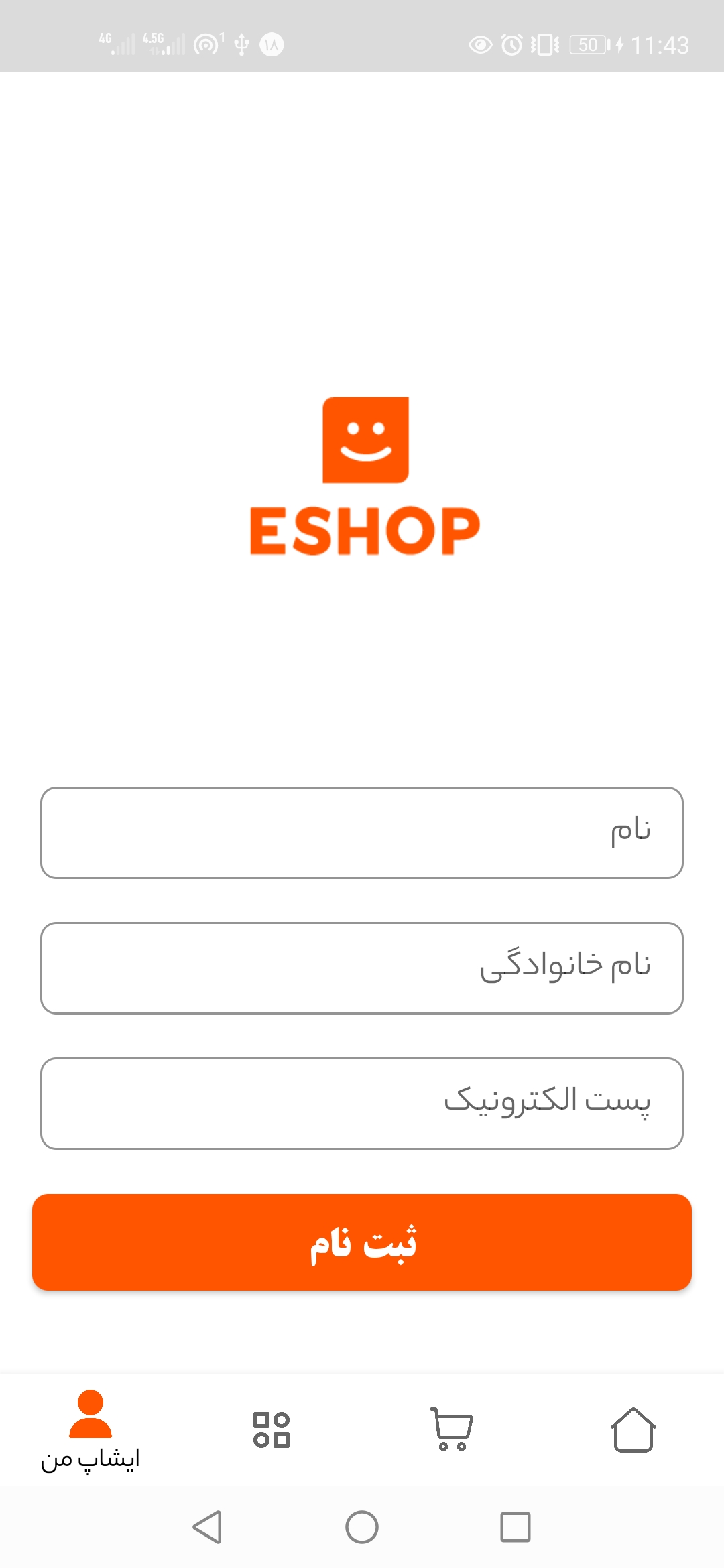Tap the clock showing 11:43

click(x=660, y=45)
